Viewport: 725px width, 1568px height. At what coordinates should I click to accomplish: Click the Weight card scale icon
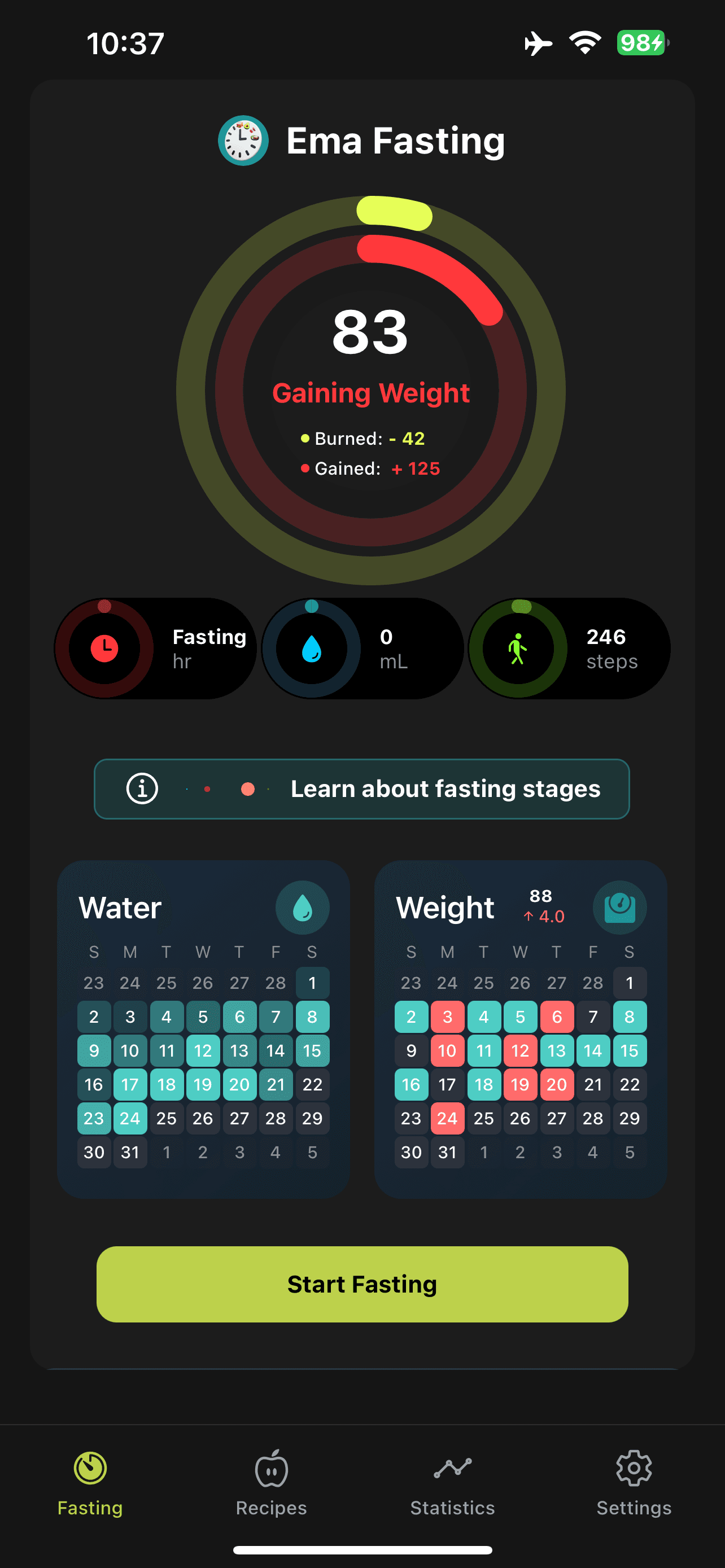coord(619,907)
